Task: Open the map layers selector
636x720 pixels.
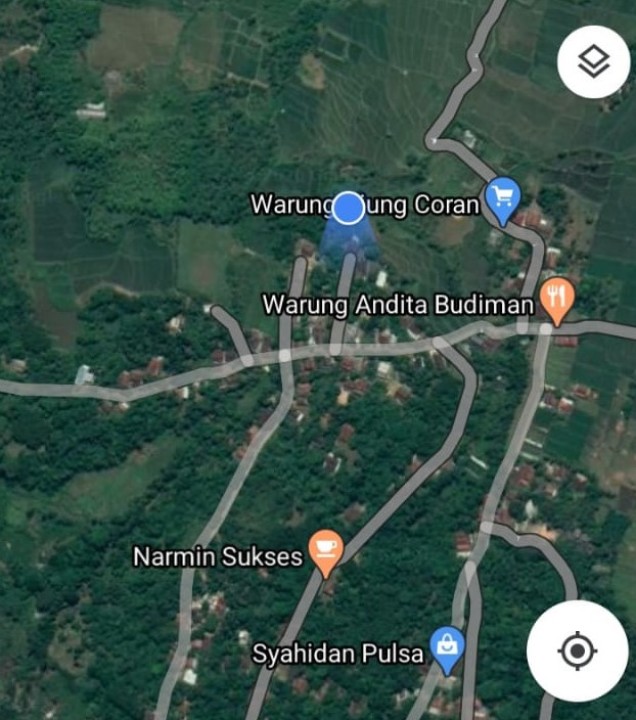Action: 593,63
